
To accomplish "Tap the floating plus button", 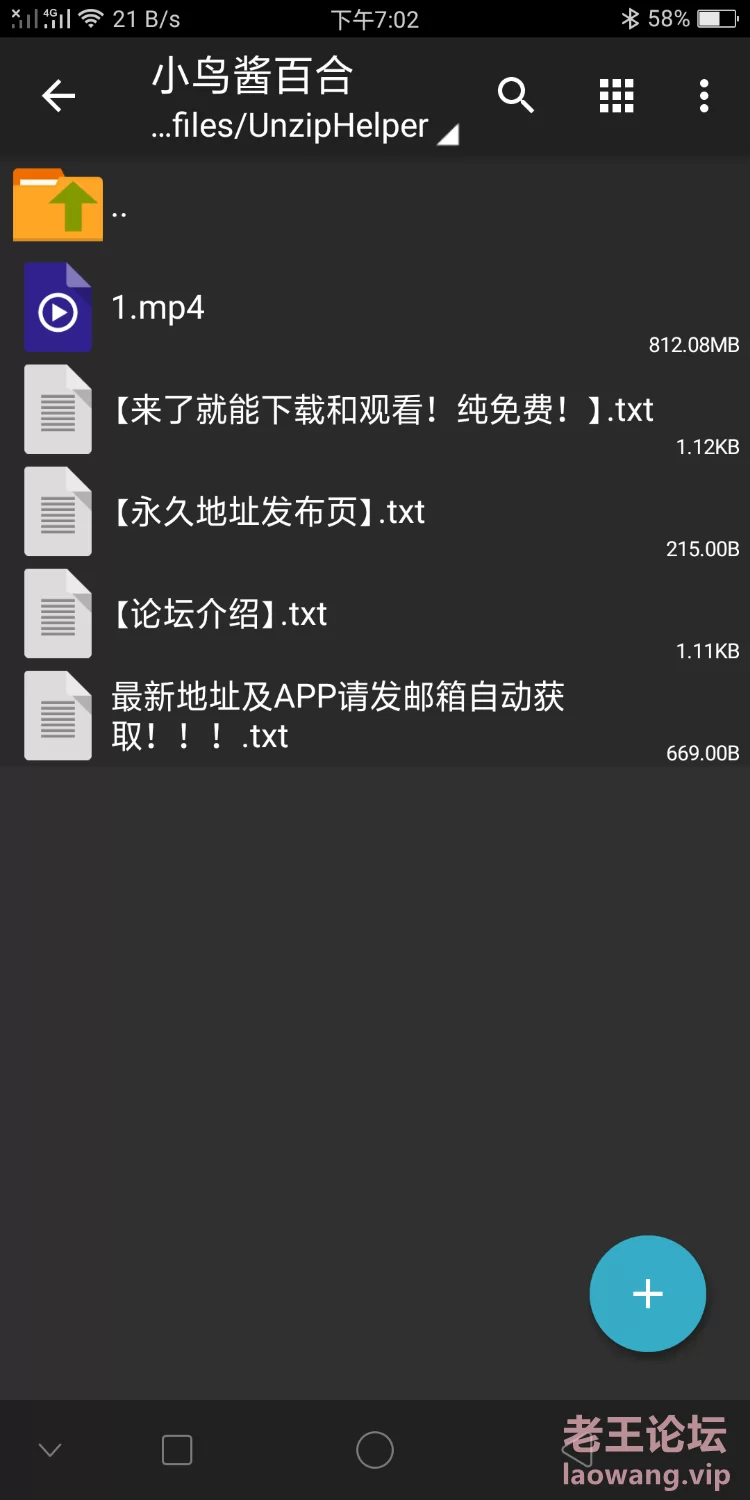I will pyautogui.click(x=648, y=1294).
